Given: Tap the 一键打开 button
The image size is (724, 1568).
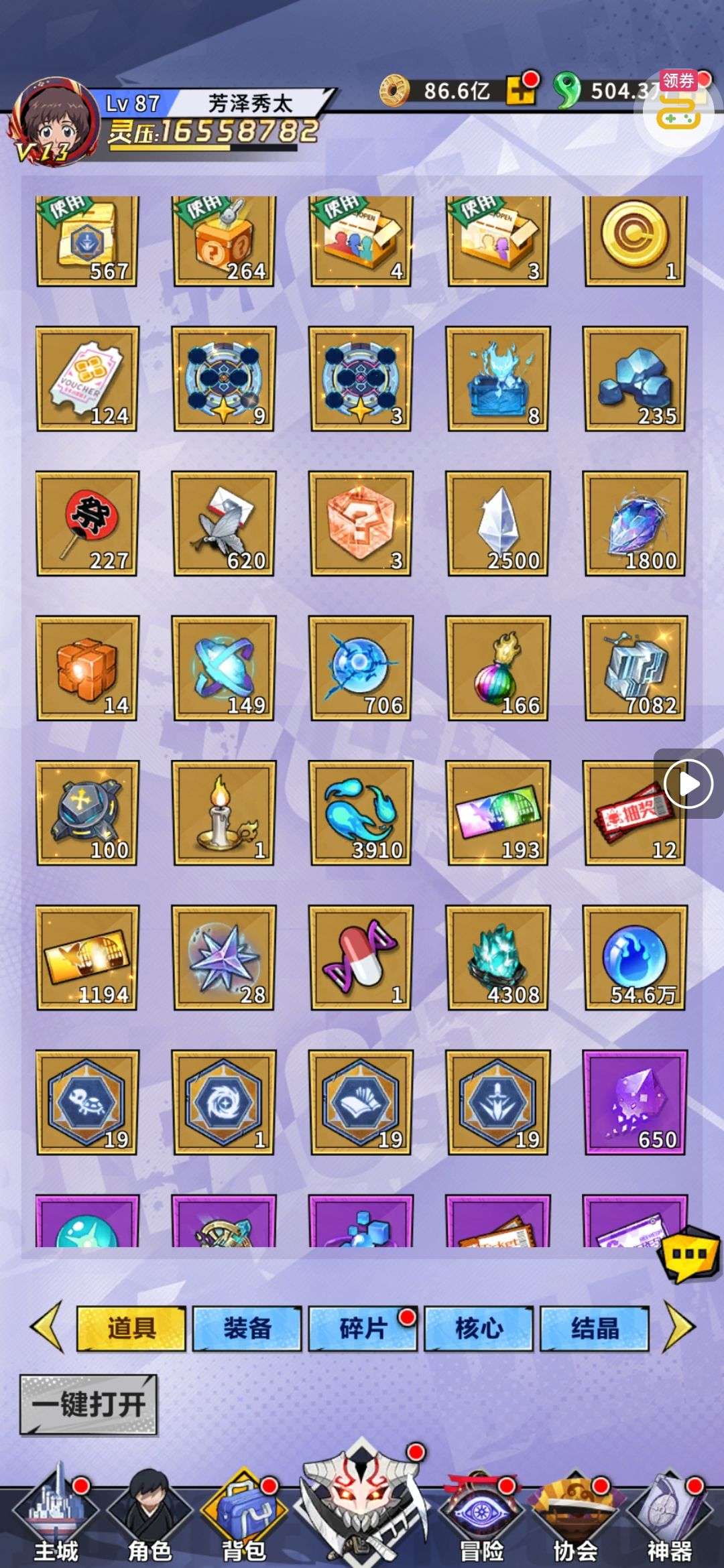Looking at the screenshot, I should click(88, 1404).
